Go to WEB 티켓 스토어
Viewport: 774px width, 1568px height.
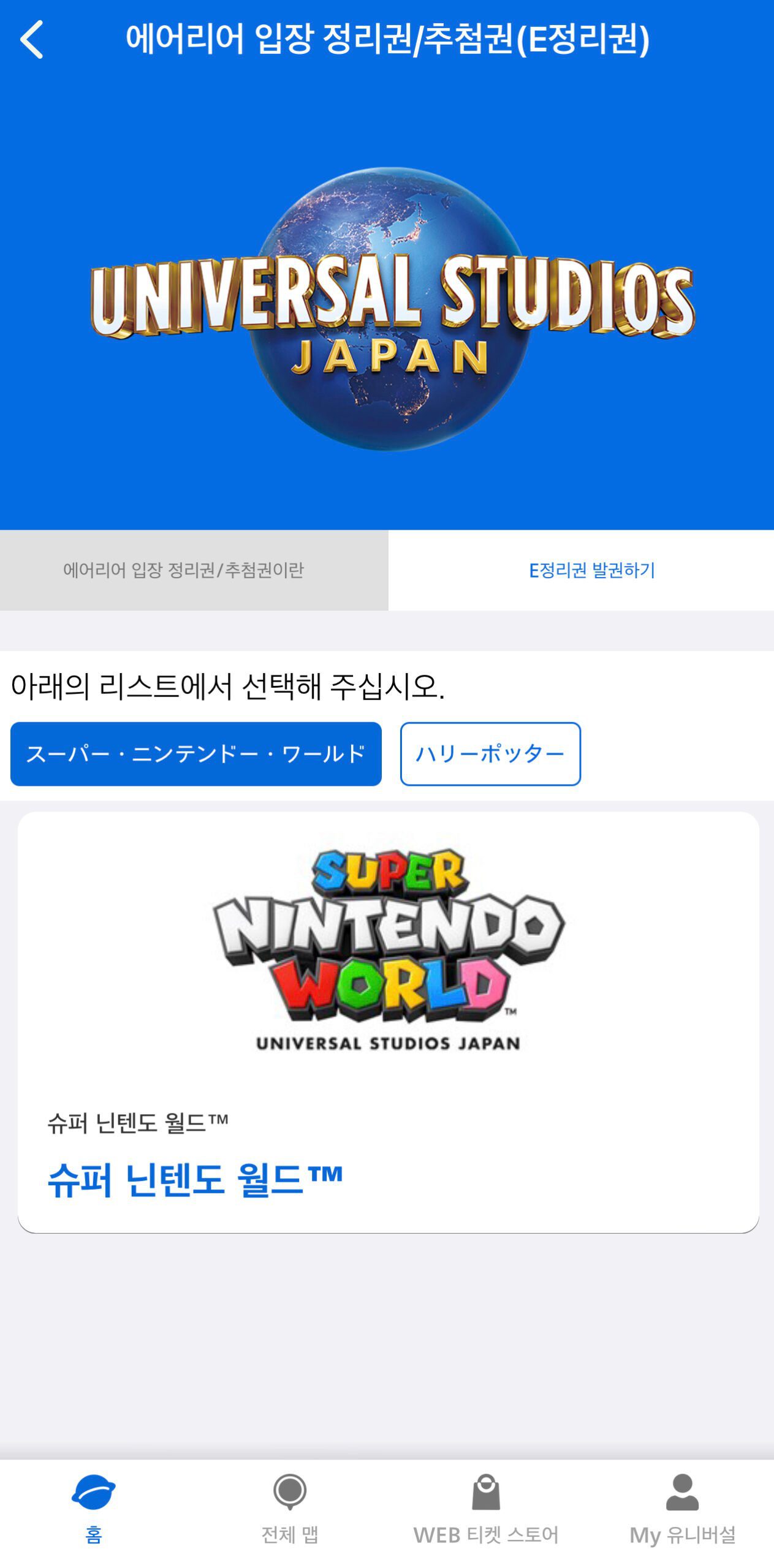point(486,1509)
